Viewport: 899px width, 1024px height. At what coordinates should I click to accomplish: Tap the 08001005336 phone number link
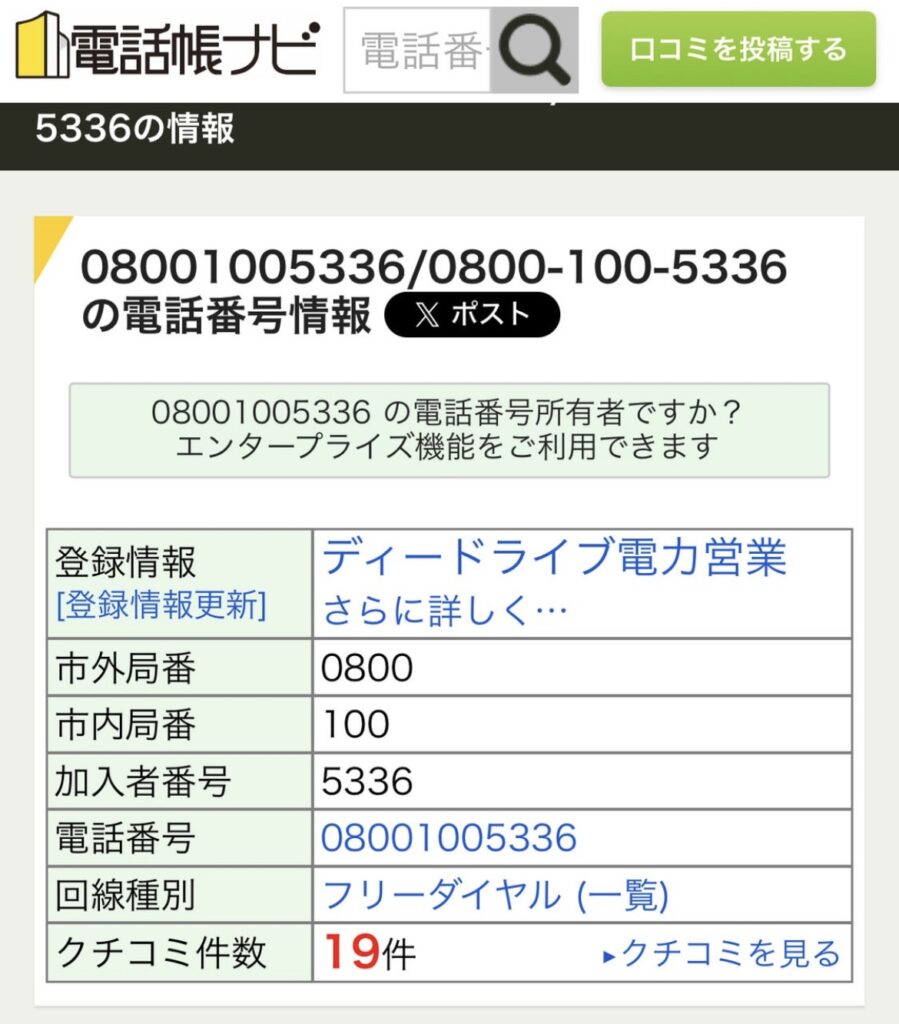coord(449,838)
